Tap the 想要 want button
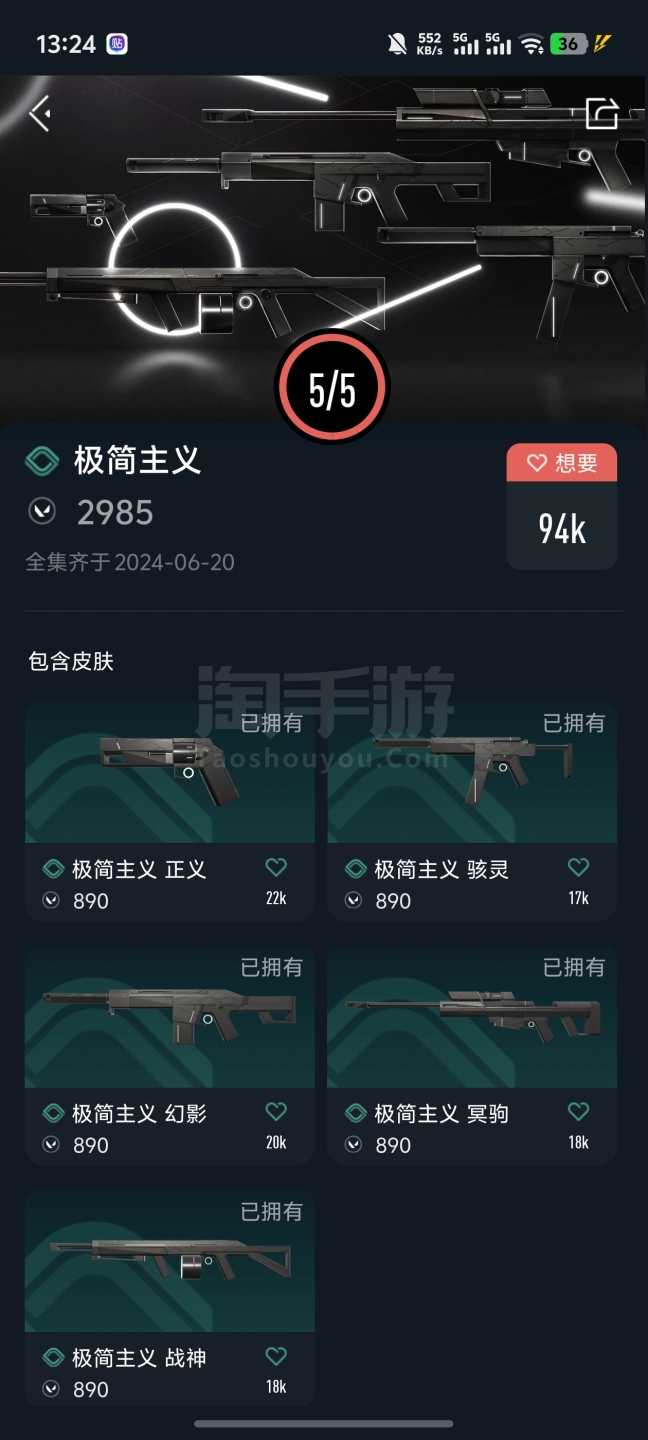Viewport: 648px width, 1440px height. [562, 463]
